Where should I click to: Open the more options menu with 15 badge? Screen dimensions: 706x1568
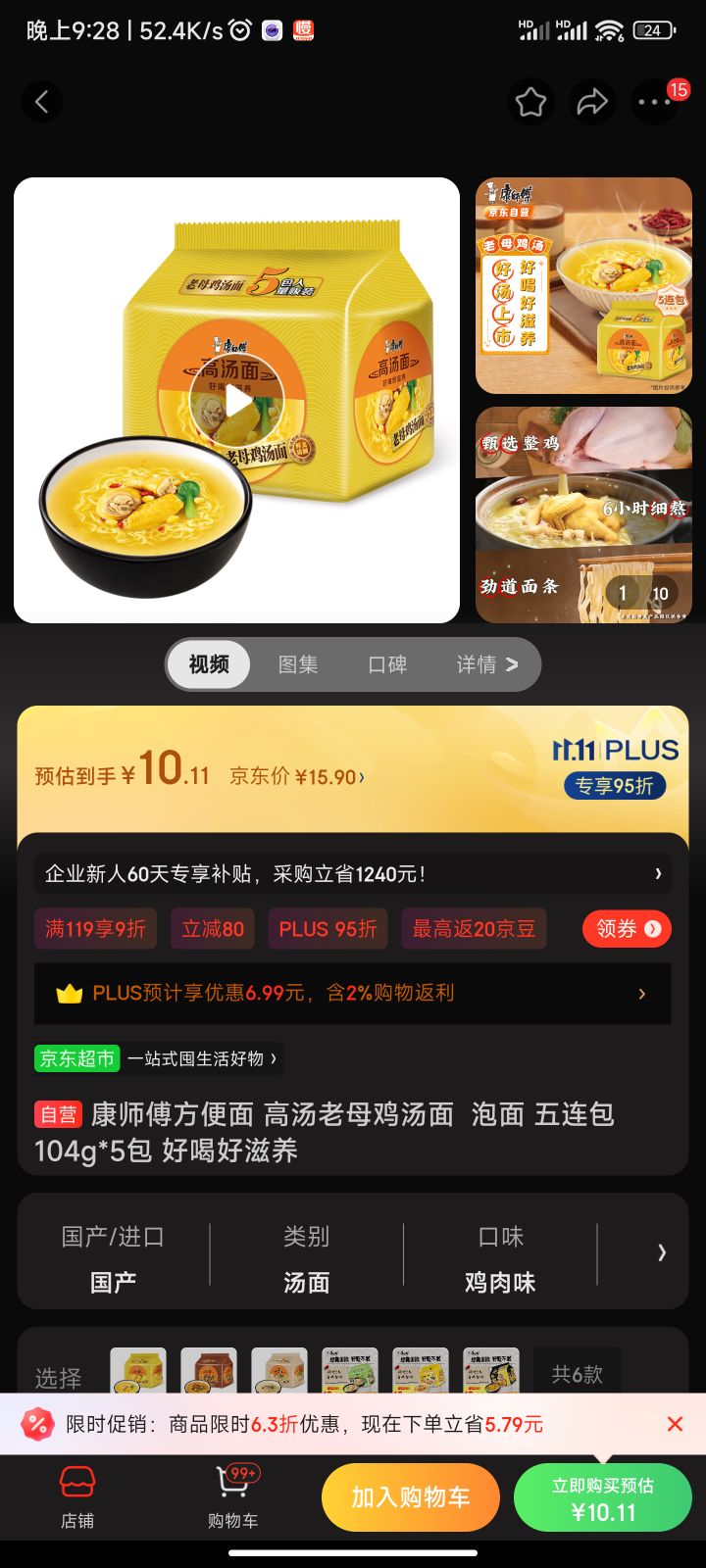point(655,102)
